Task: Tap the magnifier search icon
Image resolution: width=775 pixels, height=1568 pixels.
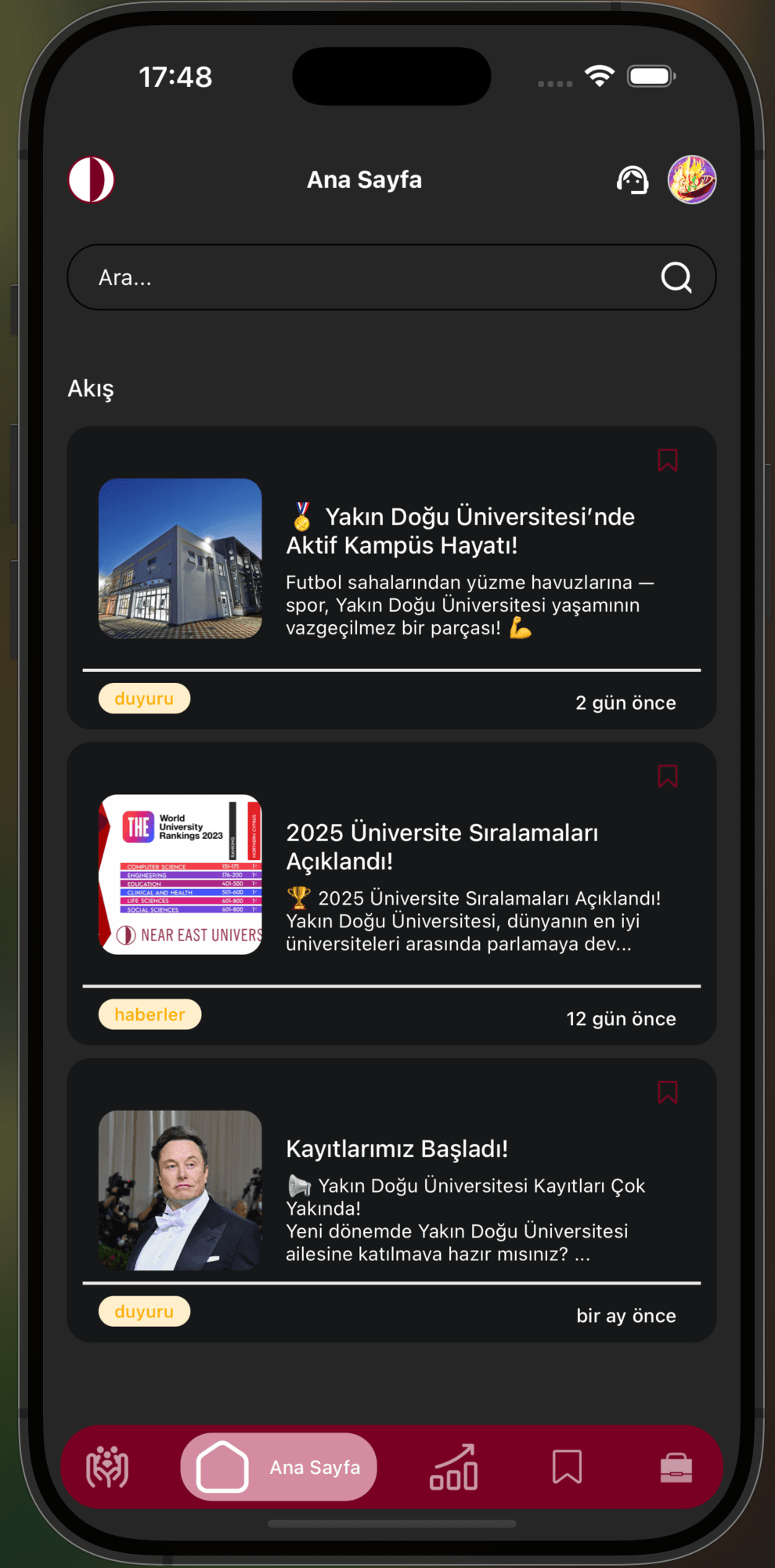Action: point(676,277)
